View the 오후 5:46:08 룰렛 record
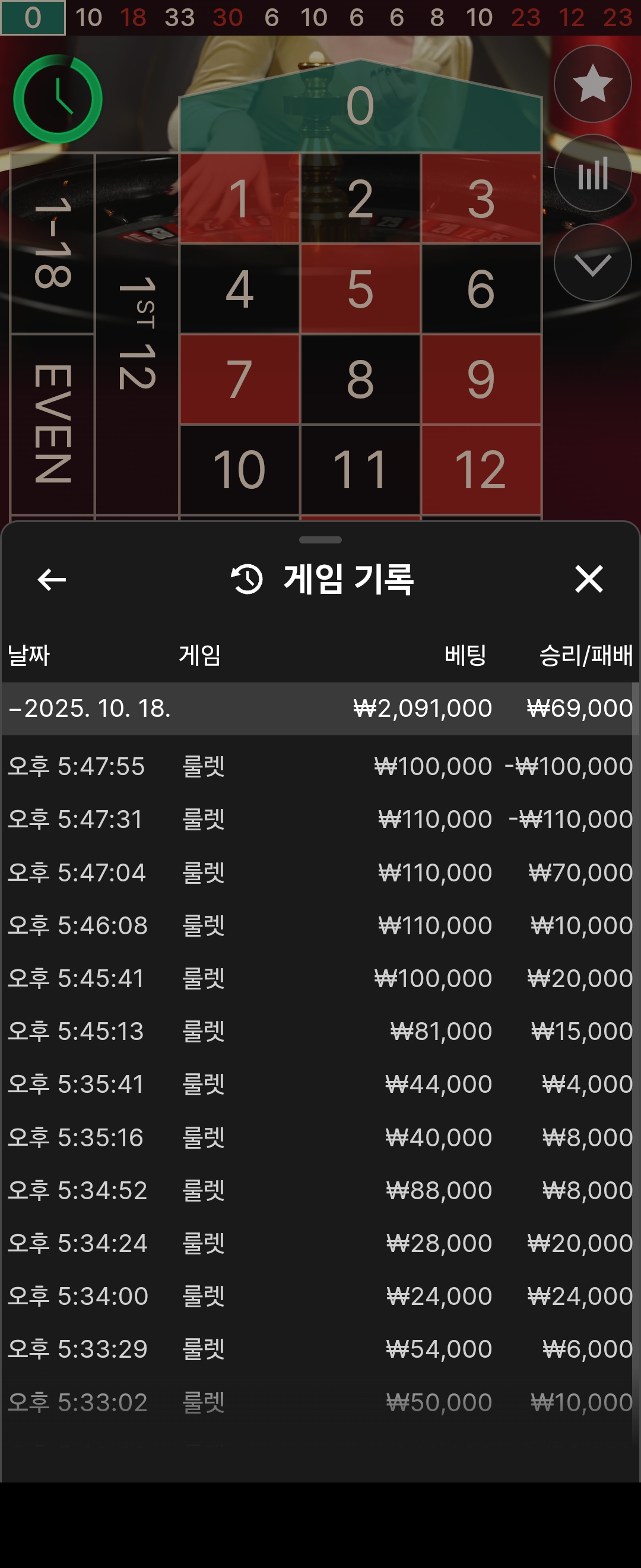This screenshot has width=641, height=1568. pos(320,925)
